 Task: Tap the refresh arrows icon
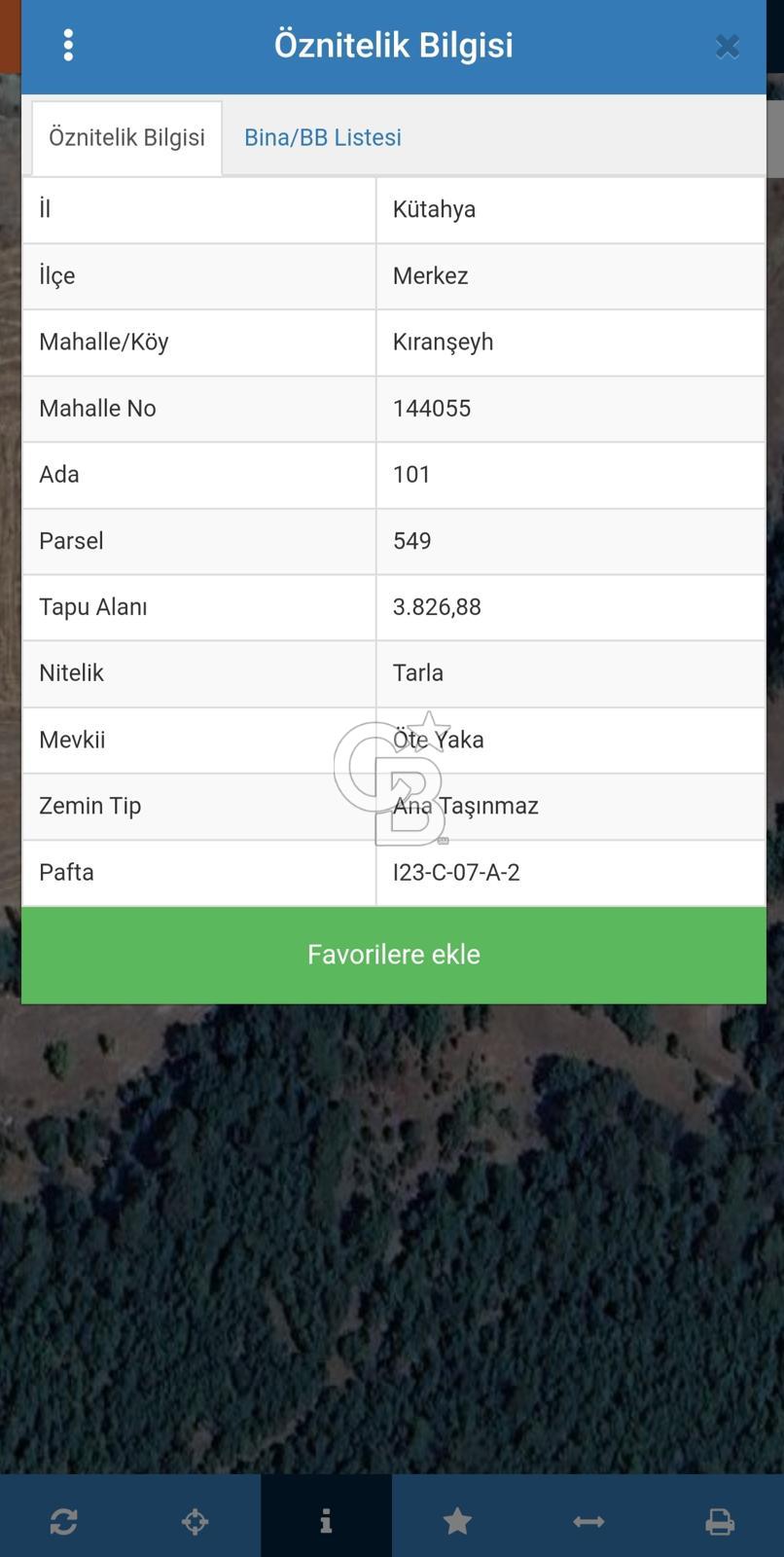64,1521
